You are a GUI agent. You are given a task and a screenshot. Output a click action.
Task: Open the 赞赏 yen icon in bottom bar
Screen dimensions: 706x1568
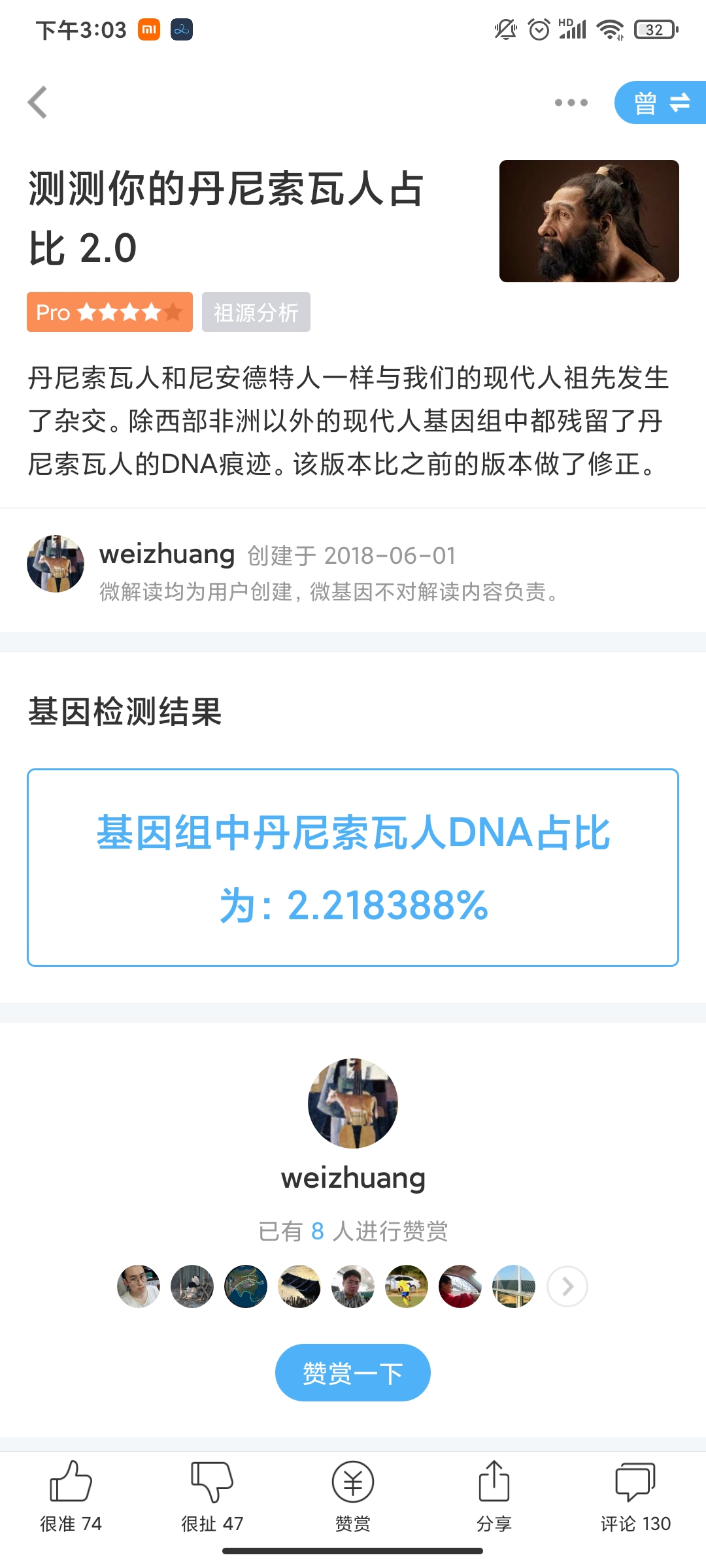click(353, 1496)
